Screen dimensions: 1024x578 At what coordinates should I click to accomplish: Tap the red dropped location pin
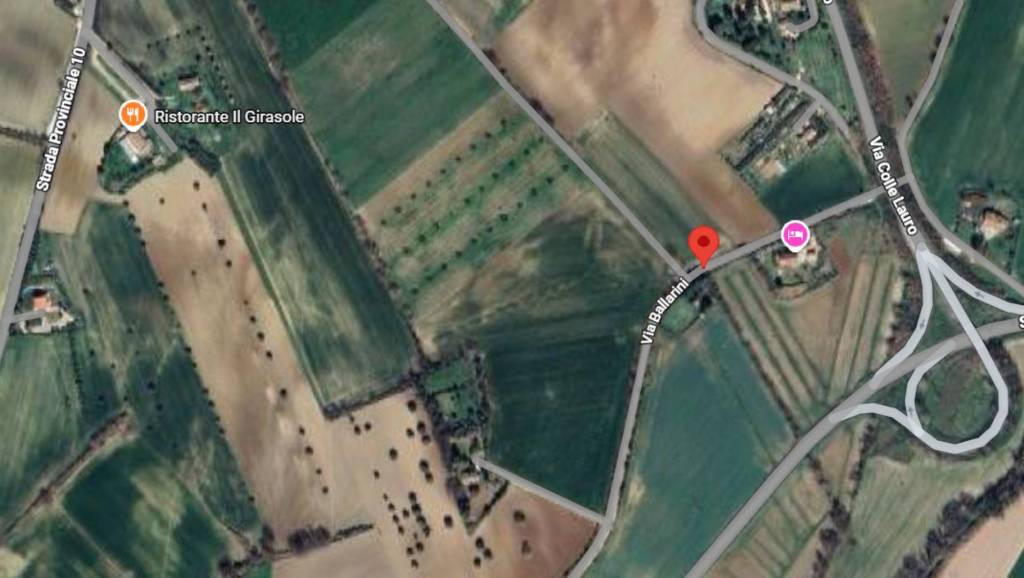(x=704, y=244)
